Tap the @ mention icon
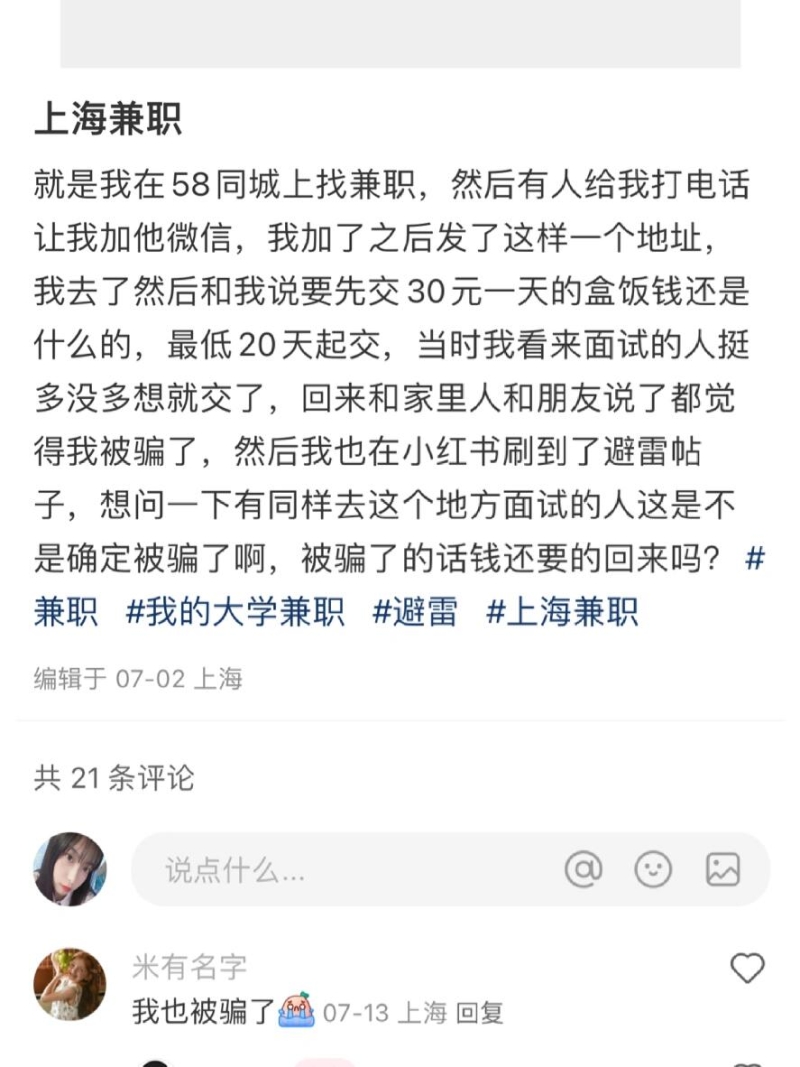The height and width of the screenshot is (1067, 800). pos(584,869)
